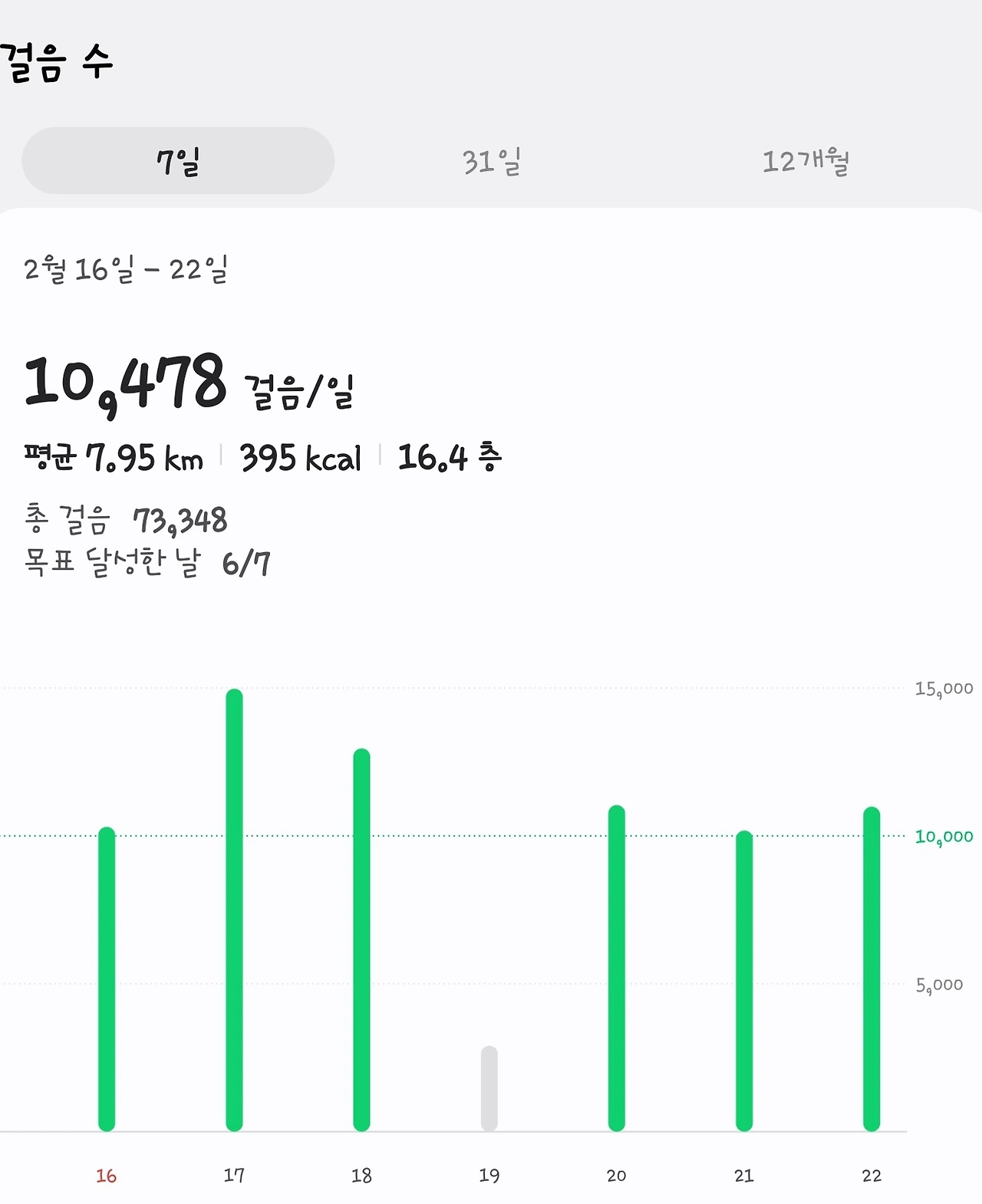Select the step bar for day 17
This screenshot has width=982, height=1204.
pyautogui.click(x=234, y=910)
